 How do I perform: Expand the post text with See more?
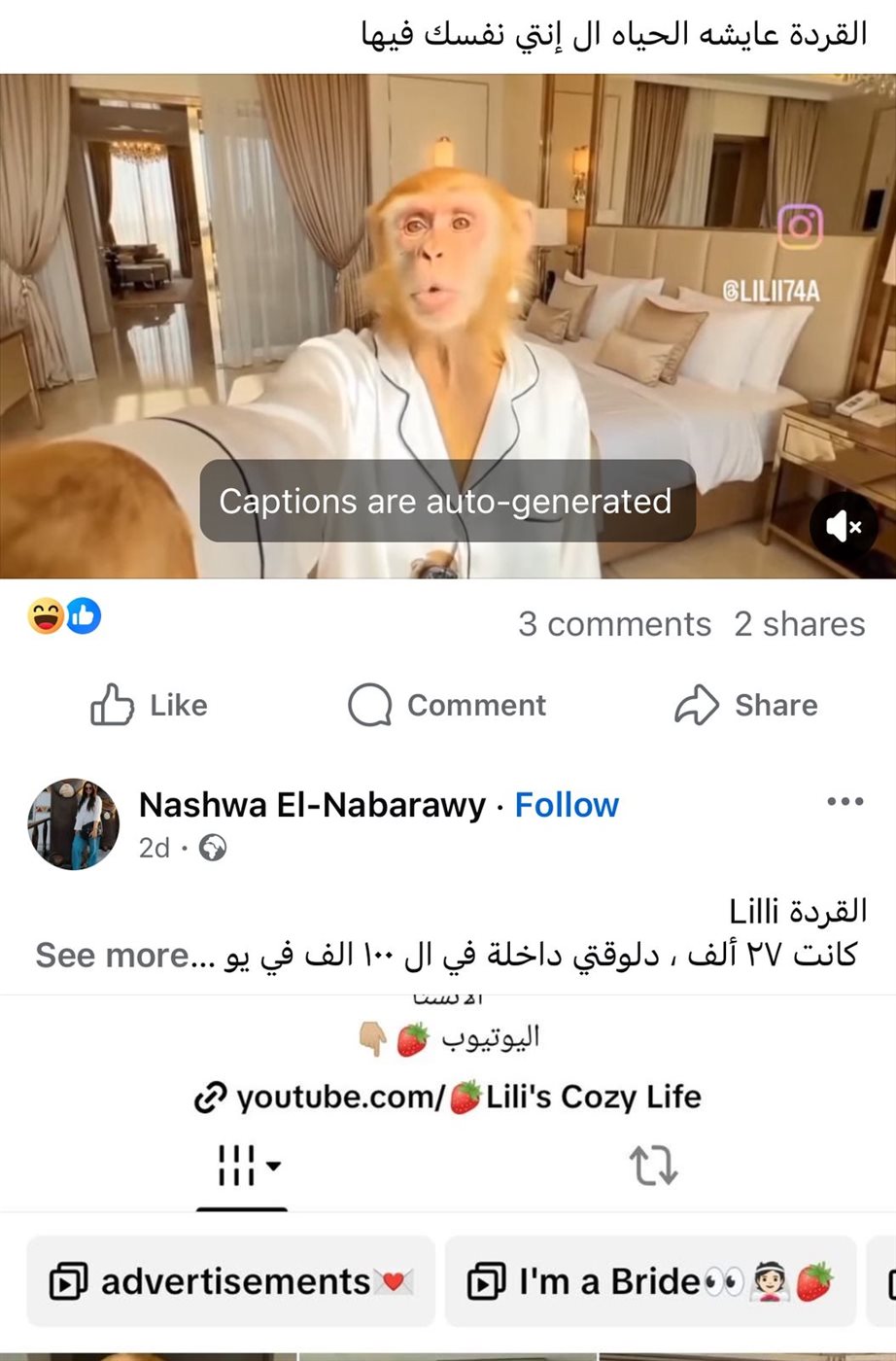click(x=115, y=956)
